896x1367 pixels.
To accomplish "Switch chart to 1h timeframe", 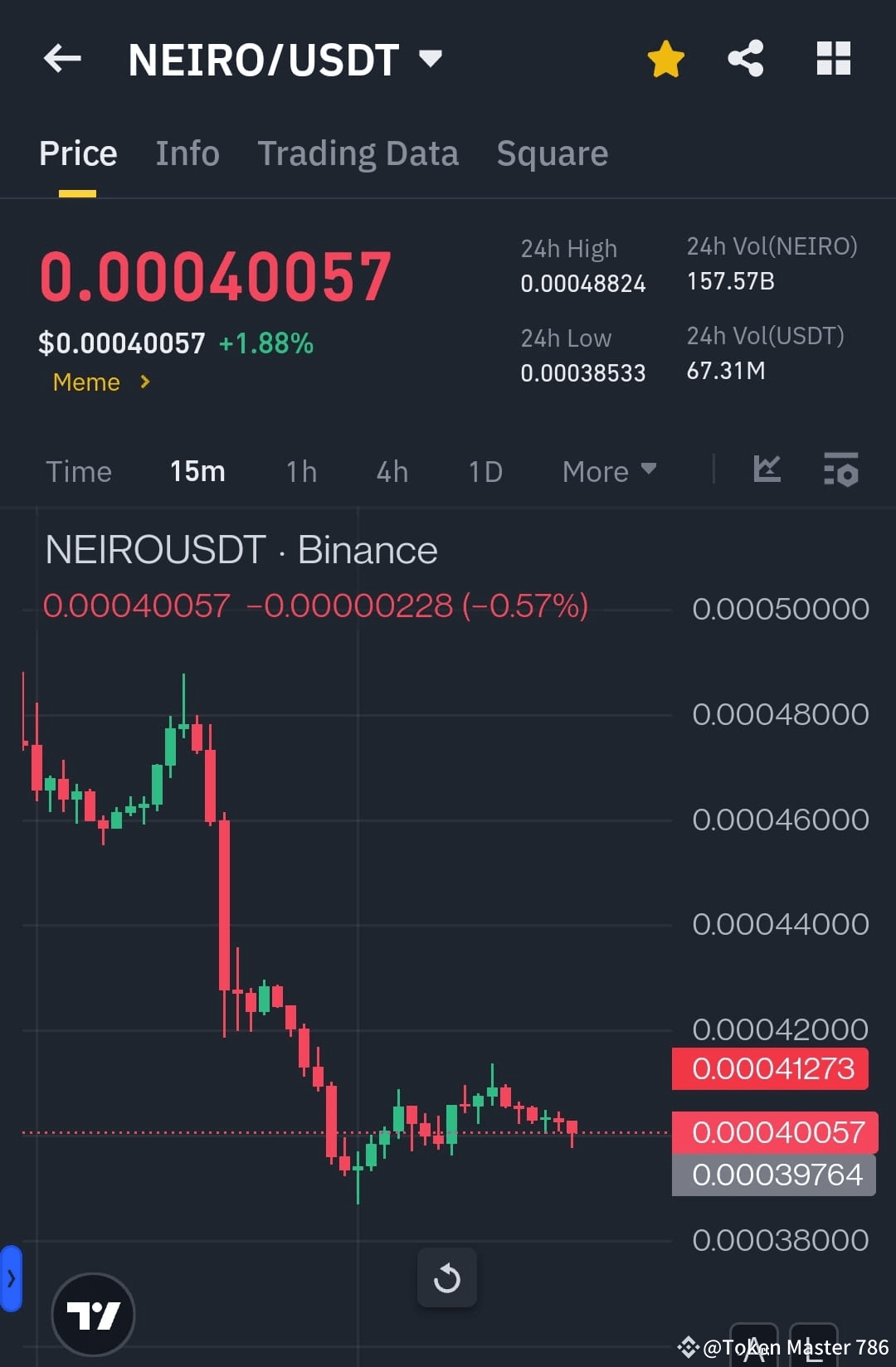I will point(300,470).
